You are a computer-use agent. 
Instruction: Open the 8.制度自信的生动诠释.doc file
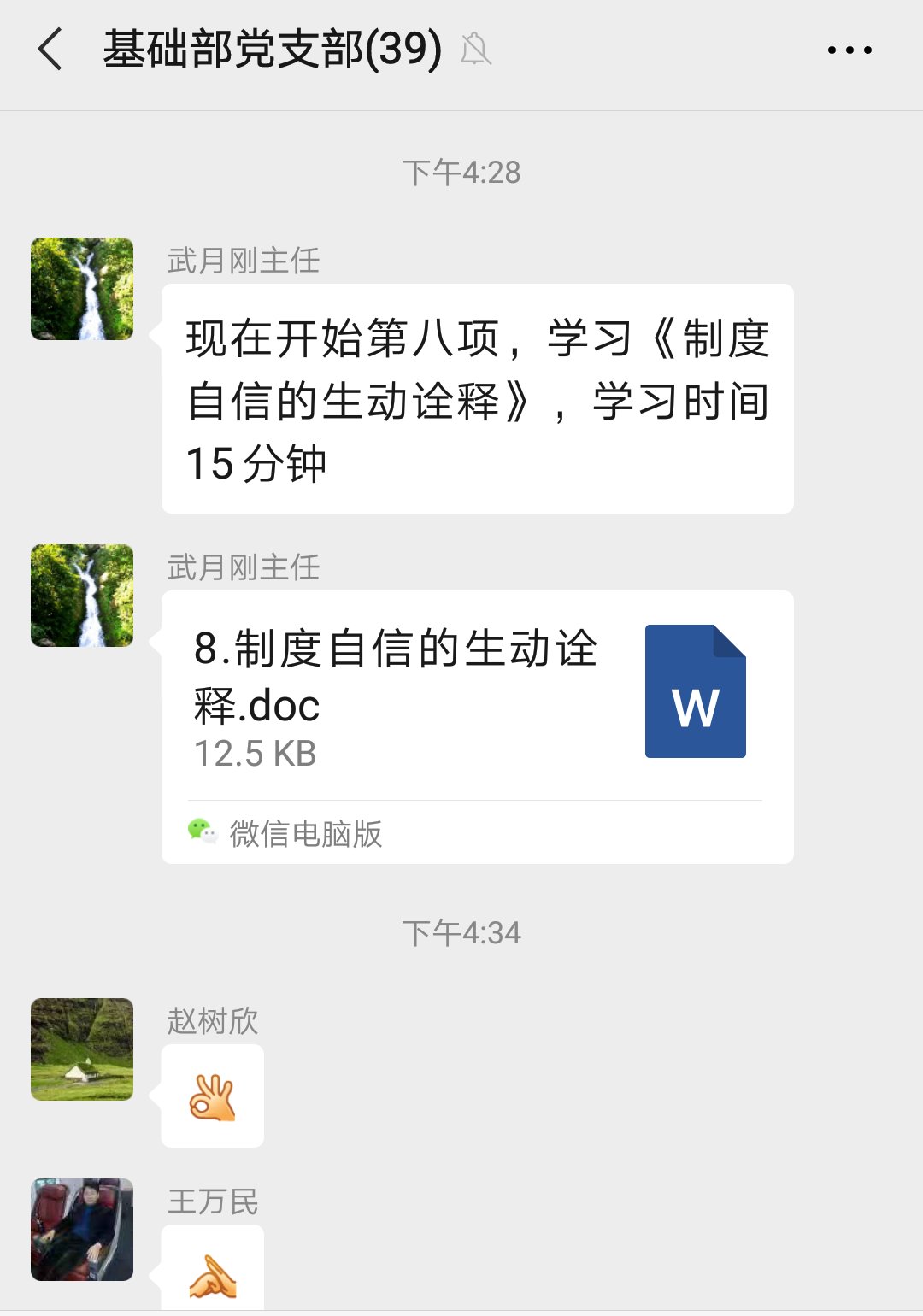click(x=477, y=696)
